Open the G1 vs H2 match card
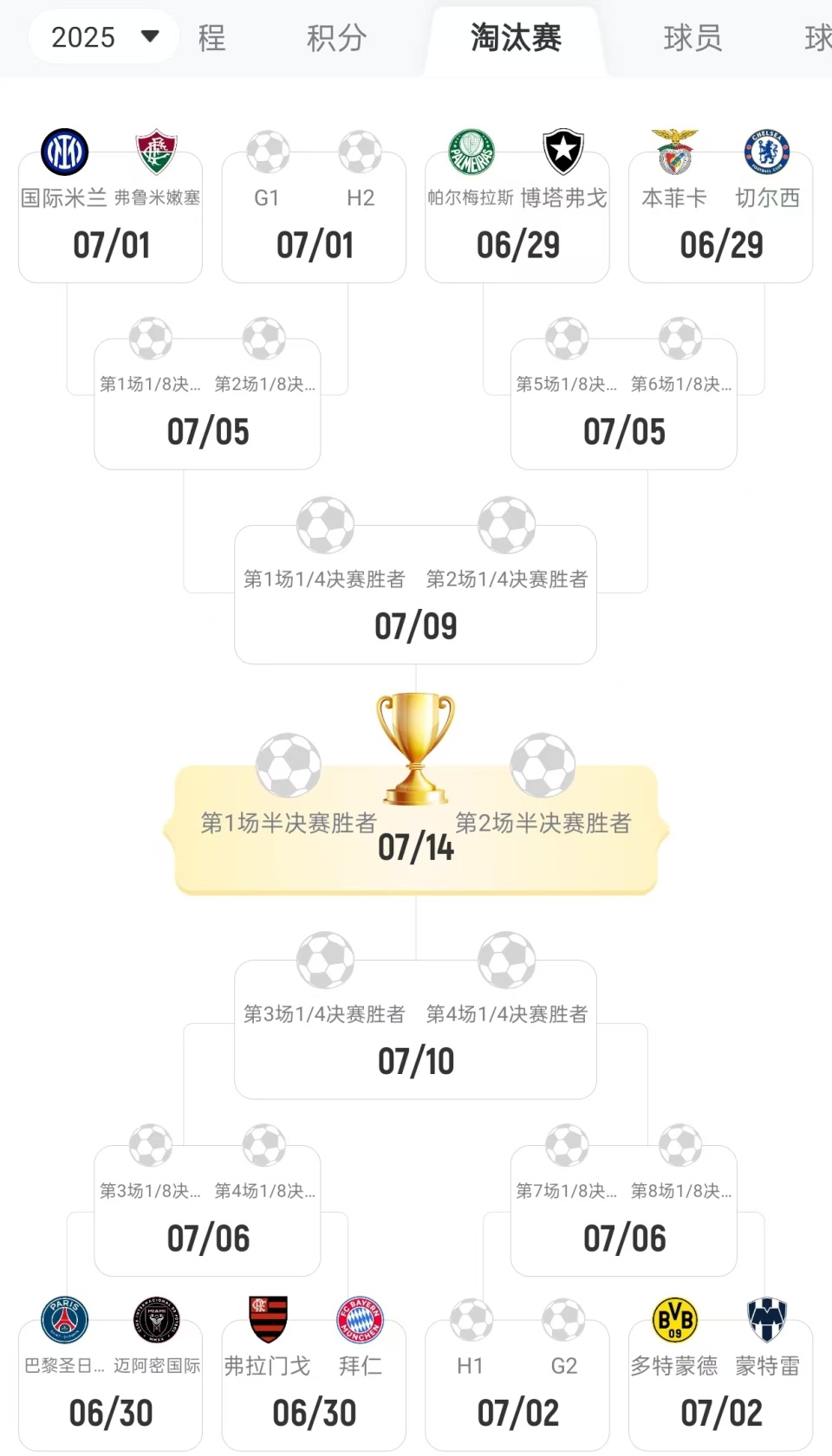This screenshot has width=832, height=1456. 314,217
